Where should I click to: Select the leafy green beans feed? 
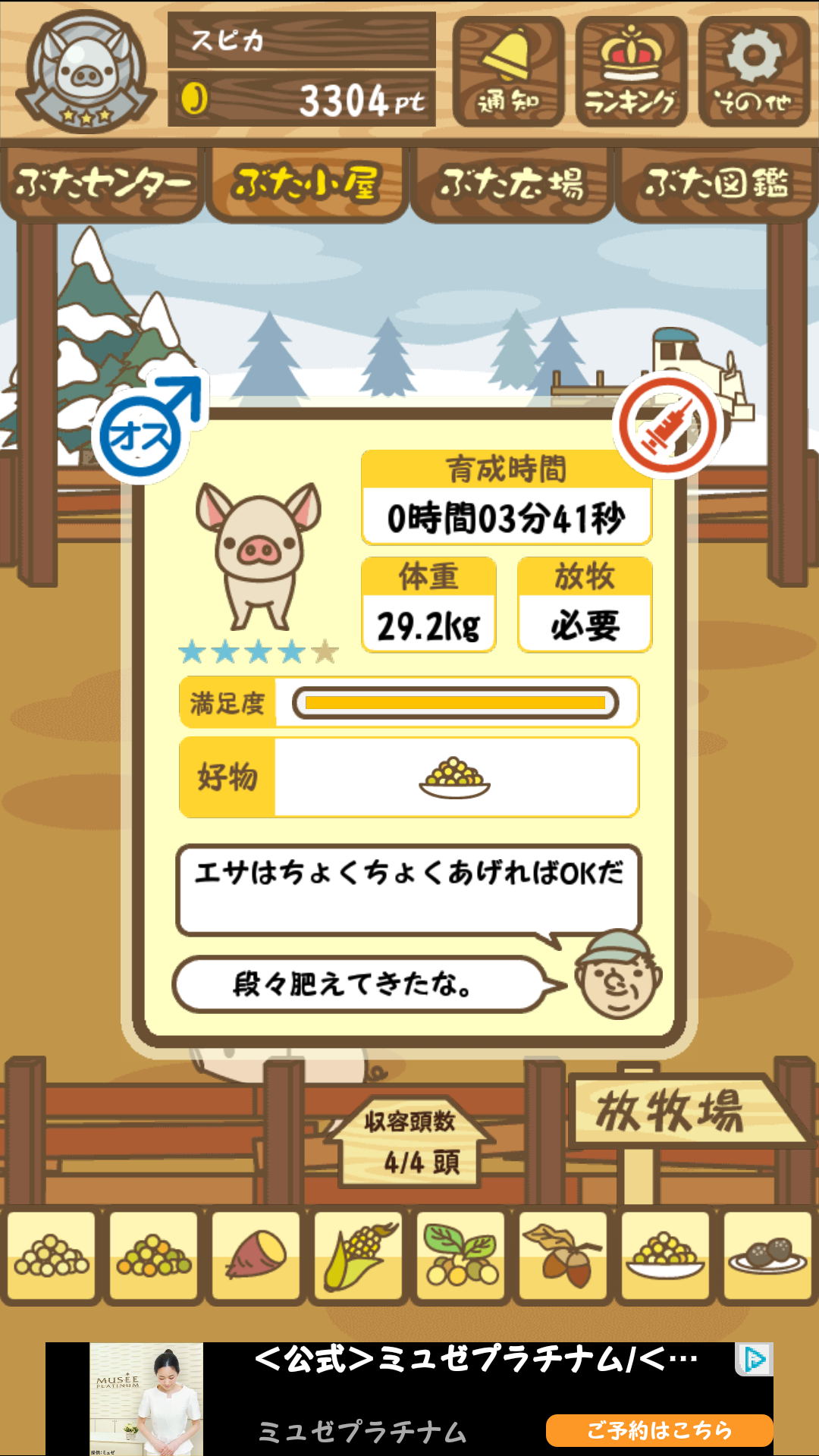pyautogui.click(x=460, y=1256)
